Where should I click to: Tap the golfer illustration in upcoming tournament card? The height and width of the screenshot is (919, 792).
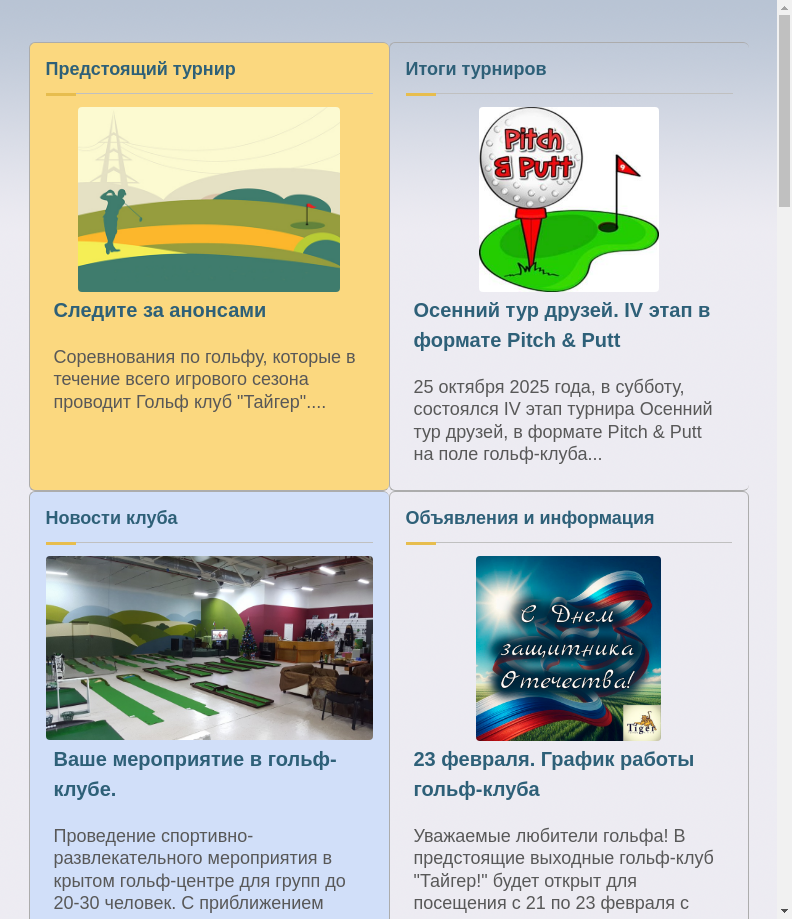click(x=209, y=199)
